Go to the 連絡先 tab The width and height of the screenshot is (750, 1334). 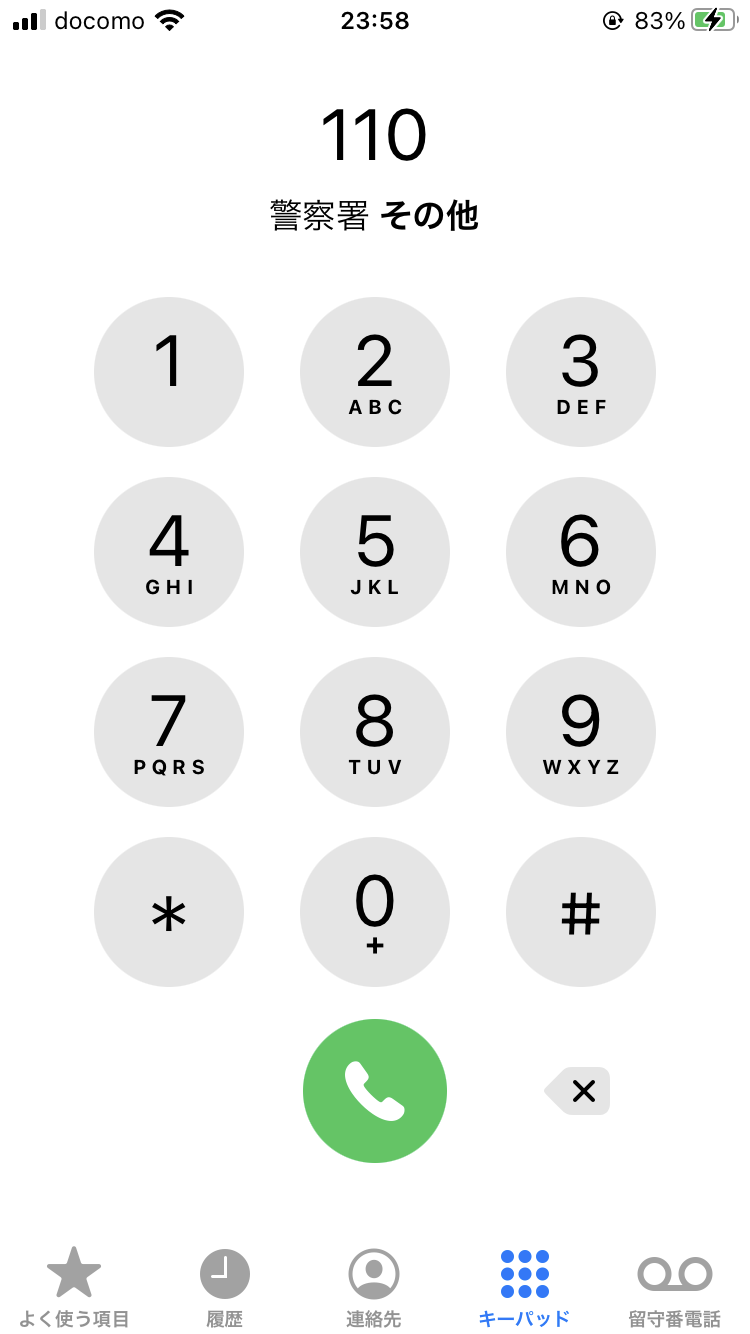(374, 1287)
